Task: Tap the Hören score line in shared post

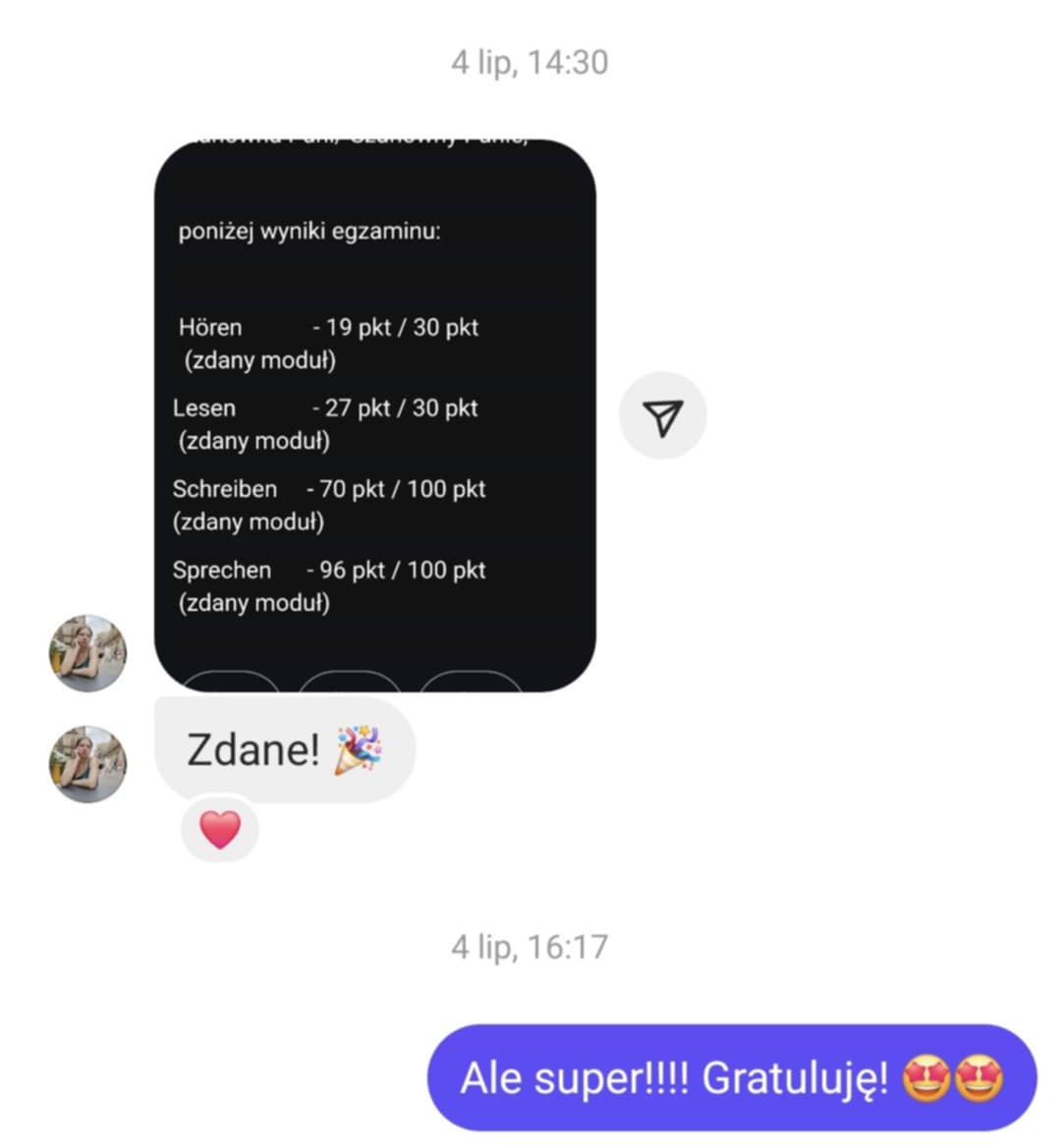Action: coord(327,327)
